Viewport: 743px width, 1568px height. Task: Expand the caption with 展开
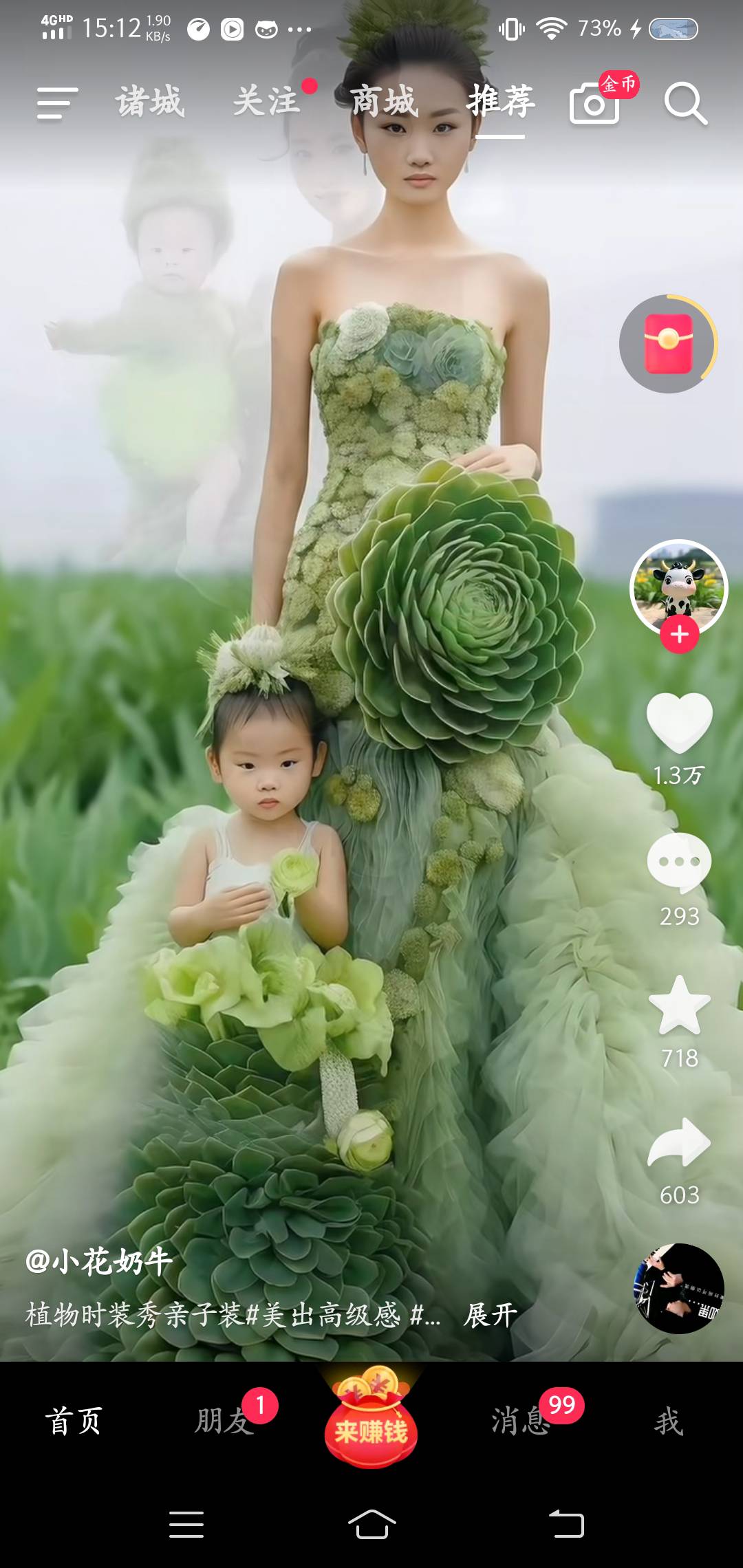(x=490, y=1315)
